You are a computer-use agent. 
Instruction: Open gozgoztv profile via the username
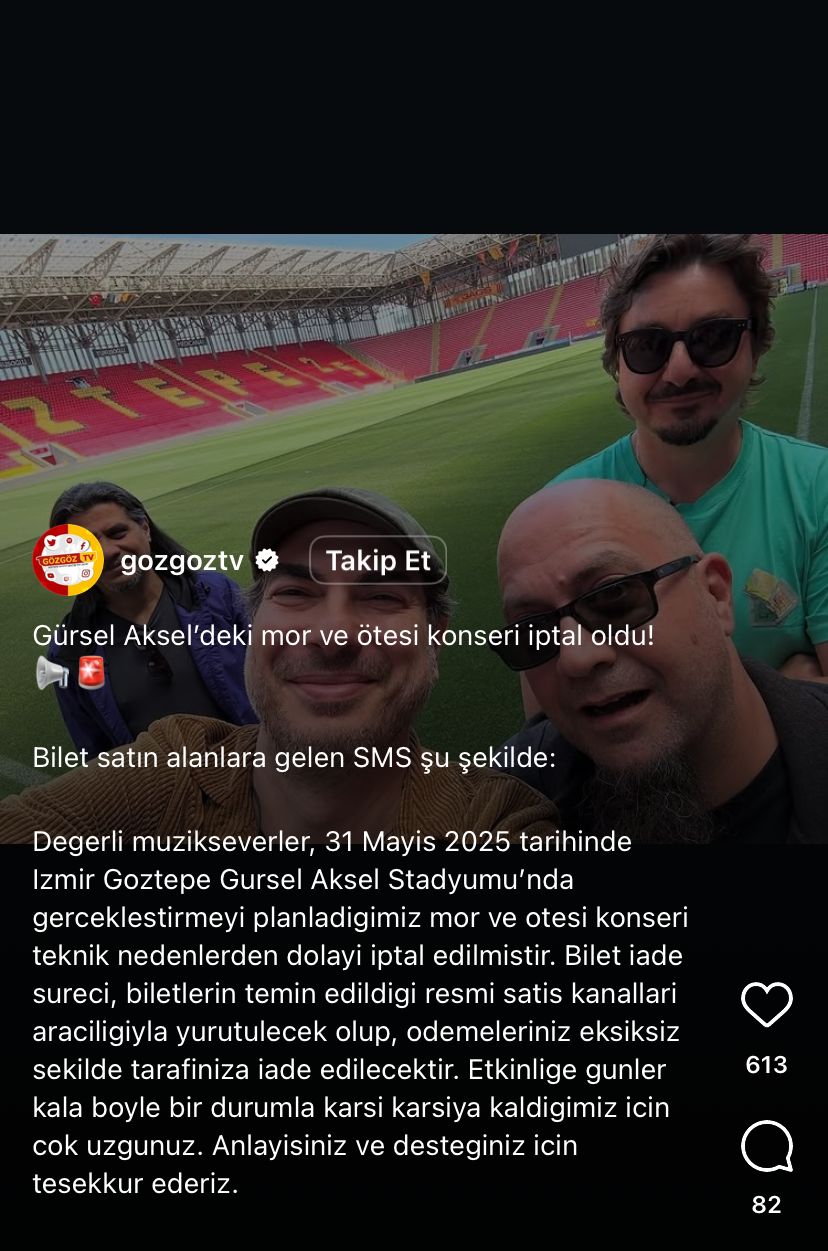(x=181, y=561)
